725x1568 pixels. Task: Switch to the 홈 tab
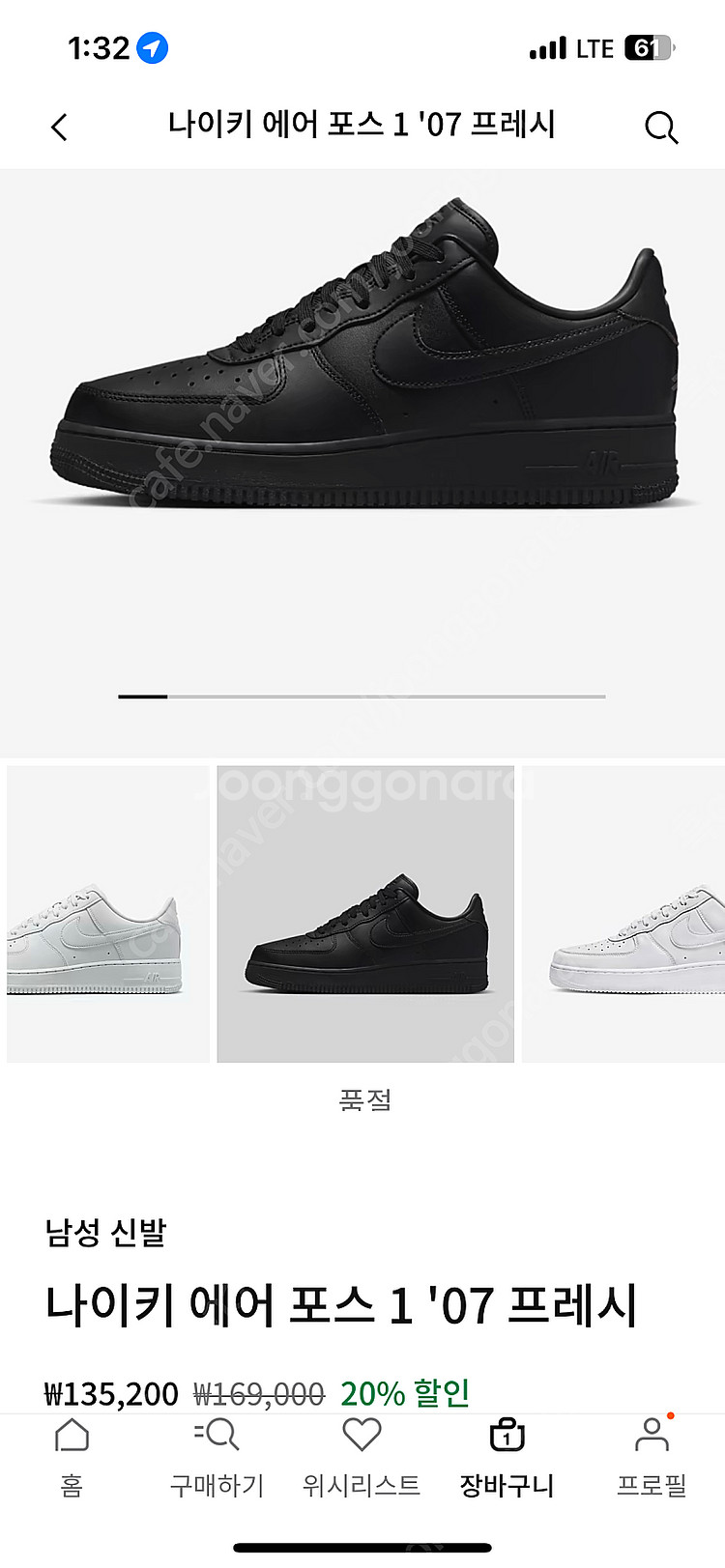pyautogui.click(x=72, y=1457)
